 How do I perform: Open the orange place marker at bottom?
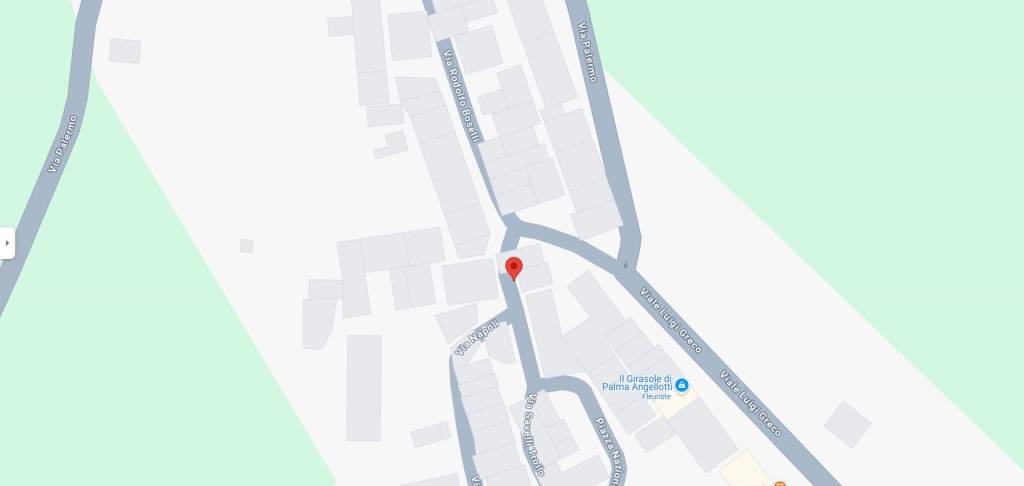coord(780,483)
